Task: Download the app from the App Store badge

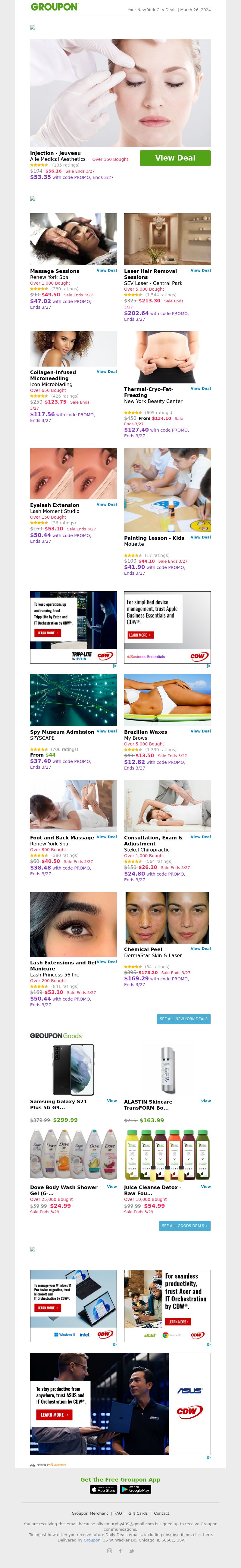Action: coord(103,1489)
